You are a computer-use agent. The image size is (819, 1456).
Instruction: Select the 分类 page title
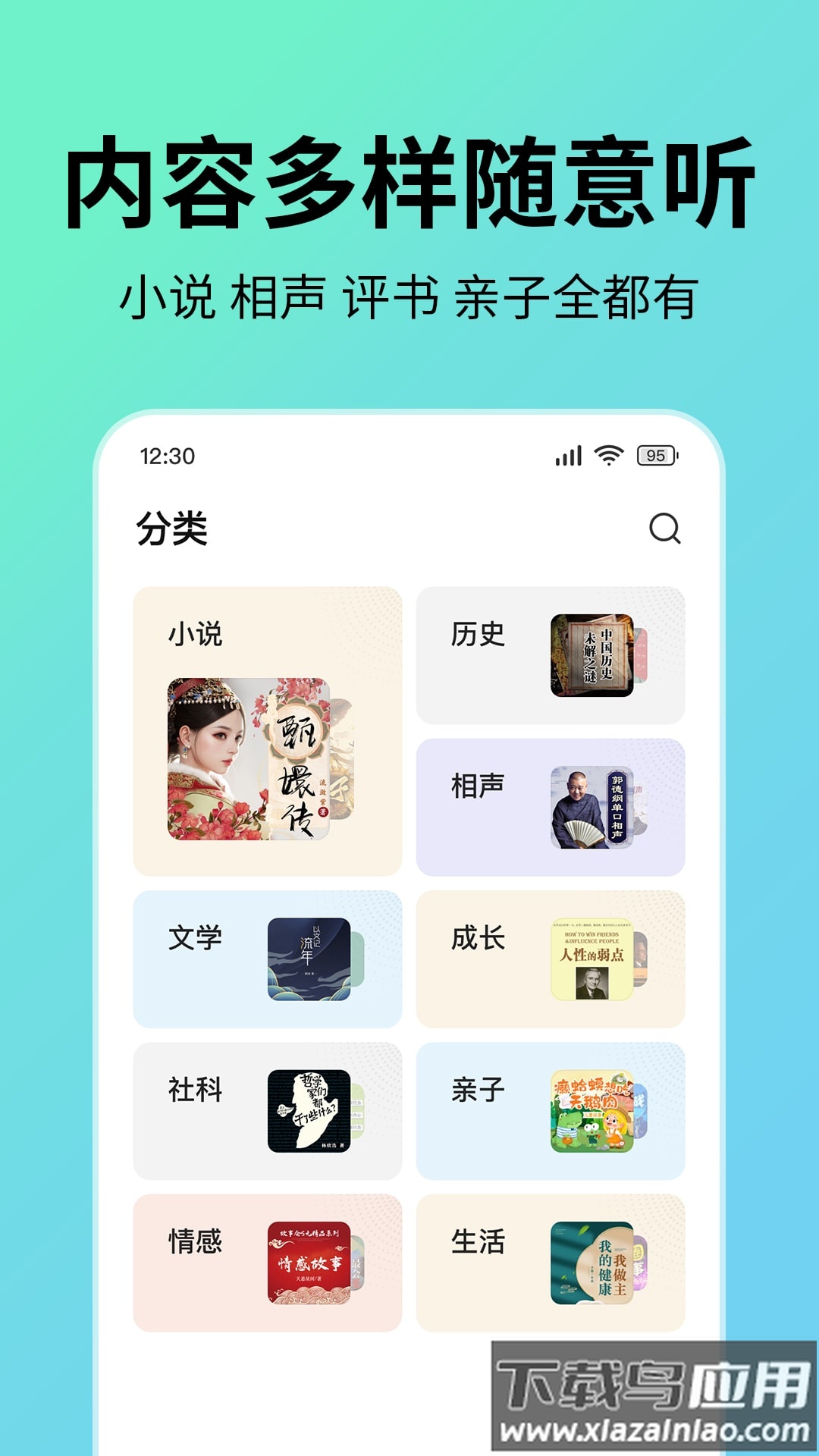(173, 529)
